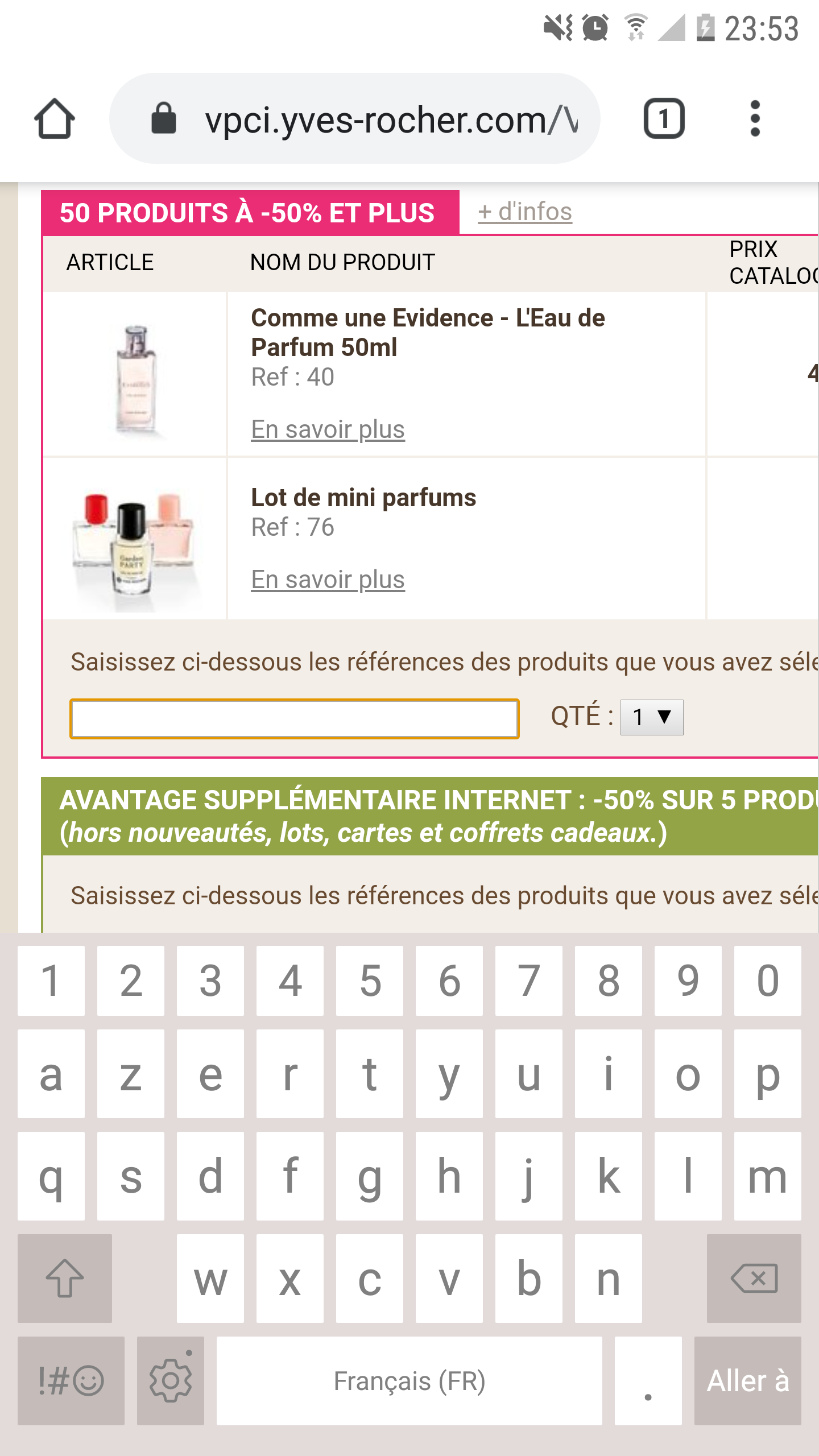The image size is (819, 1456).
Task: Open the + d'infos link
Action: [x=524, y=212]
